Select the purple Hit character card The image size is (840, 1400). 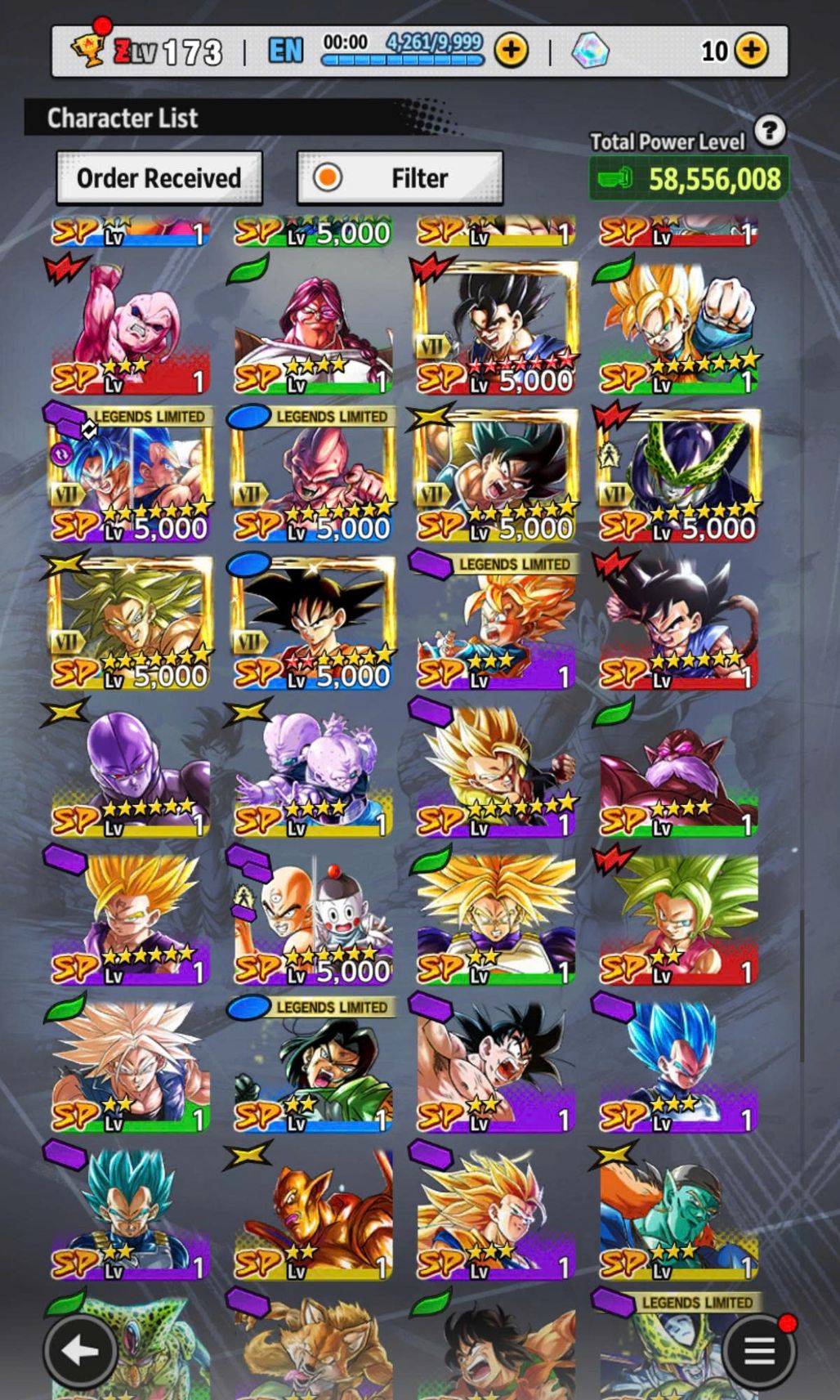[131, 770]
